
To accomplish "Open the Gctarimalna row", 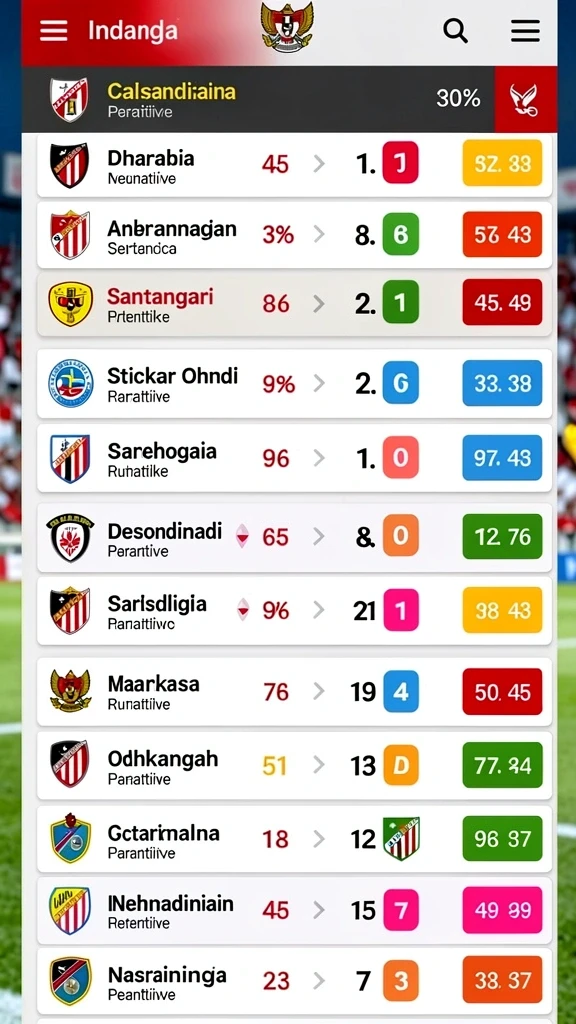I will pos(295,839).
